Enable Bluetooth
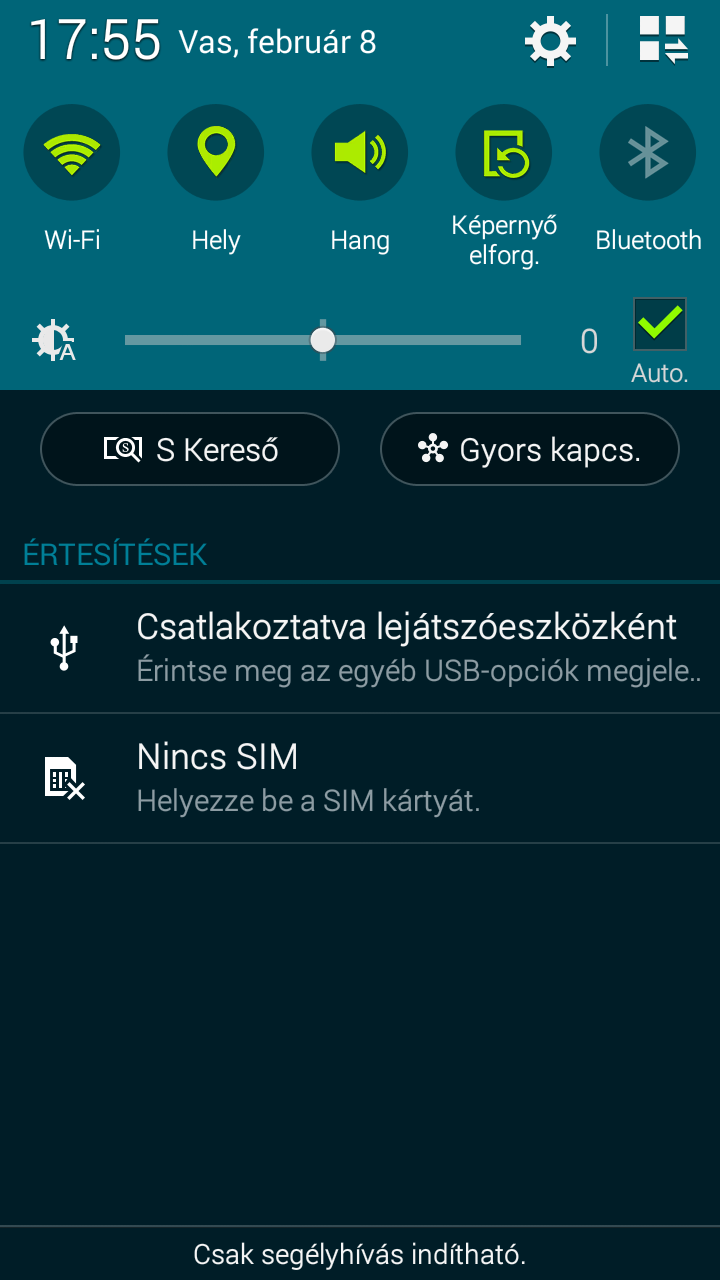This screenshot has height=1280, width=720. (x=647, y=153)
